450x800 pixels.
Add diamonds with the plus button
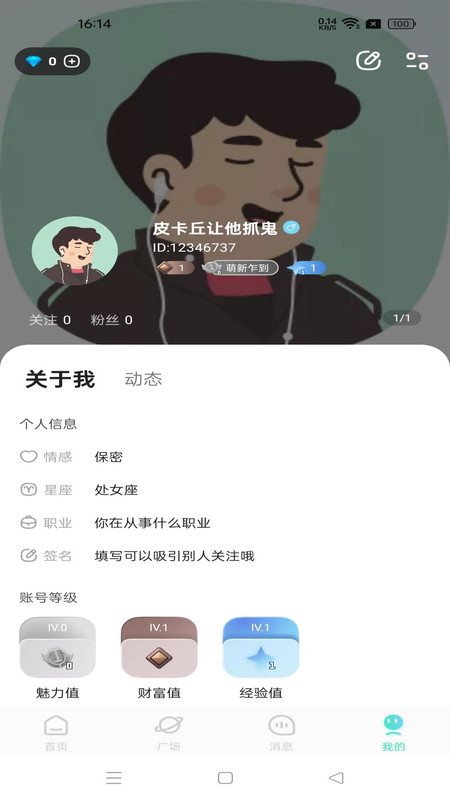point(71,61)
